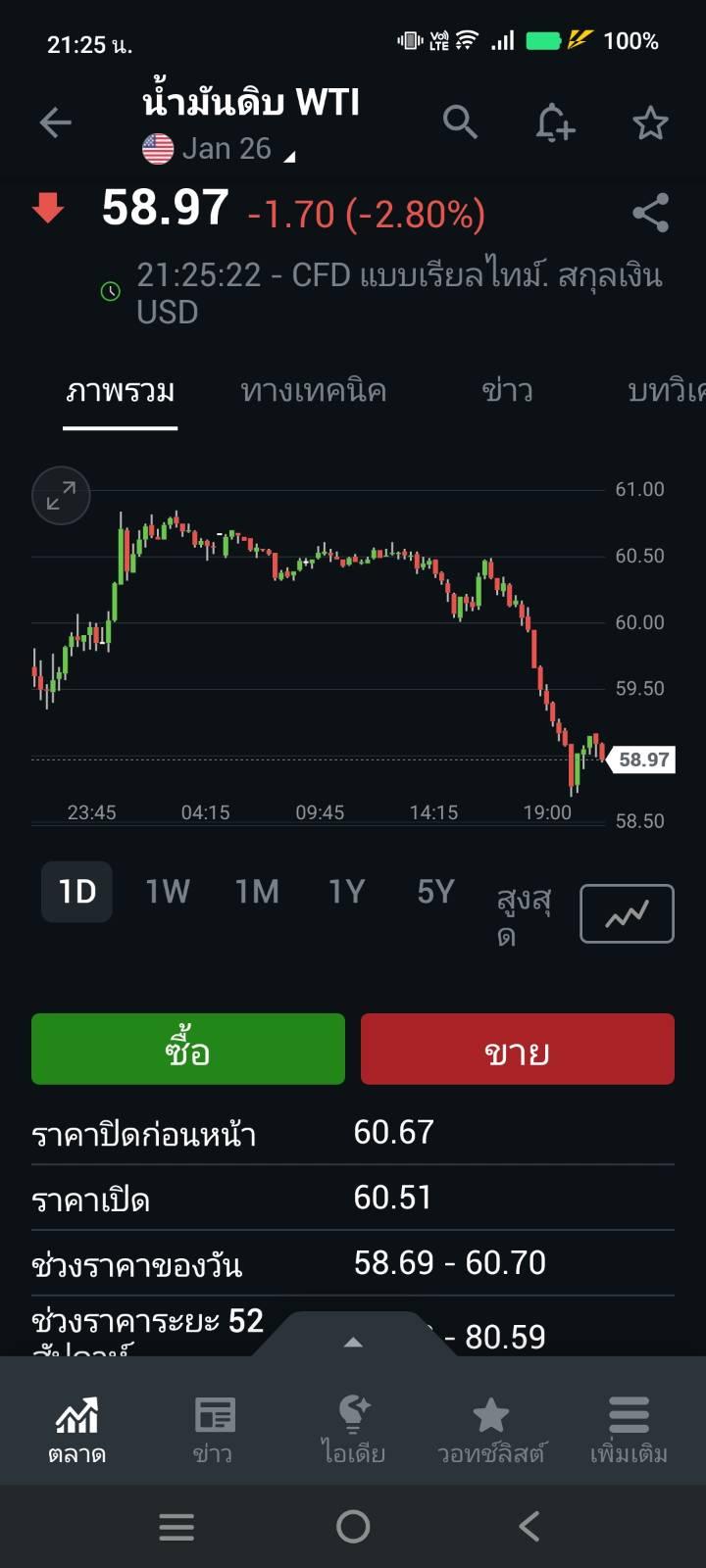Open the ไอเดีย bottom tab

coord(353,1429)
